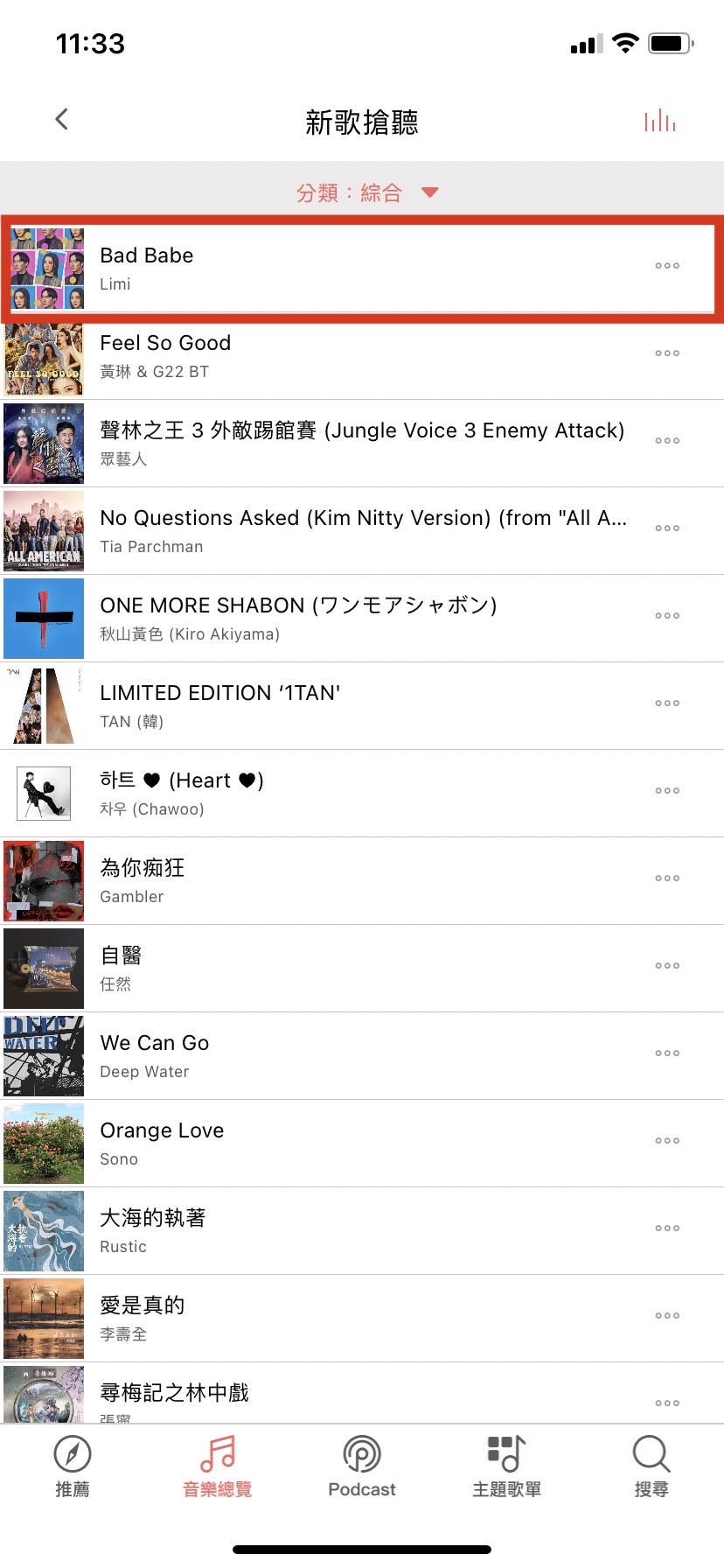The height and width of the screenshot is (1568, 724).
Task: Open more options for Feel So Good
Action: (667, 353)
